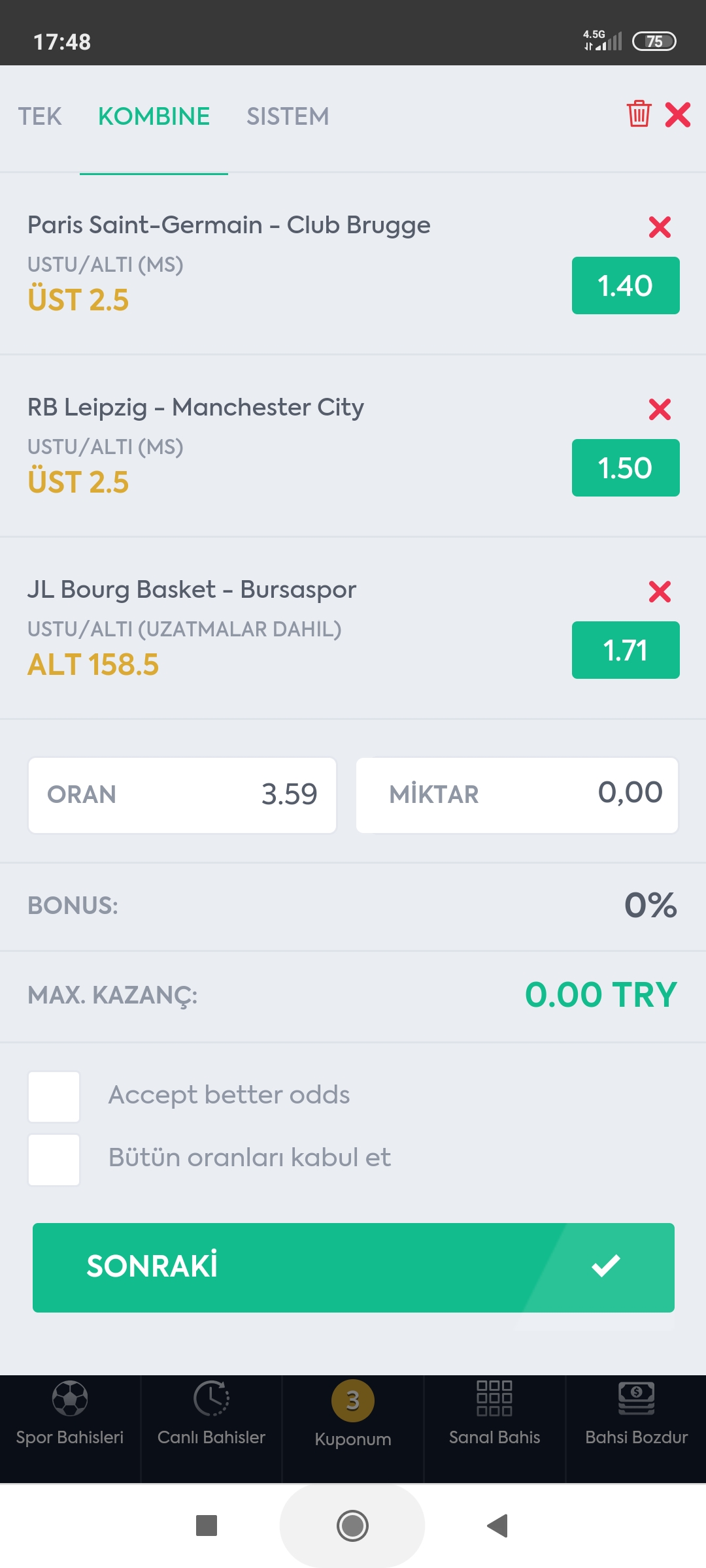706x1568 pixels.
Task: Enter a stake in the MİKTAR field
Action: tap(517, 795)
